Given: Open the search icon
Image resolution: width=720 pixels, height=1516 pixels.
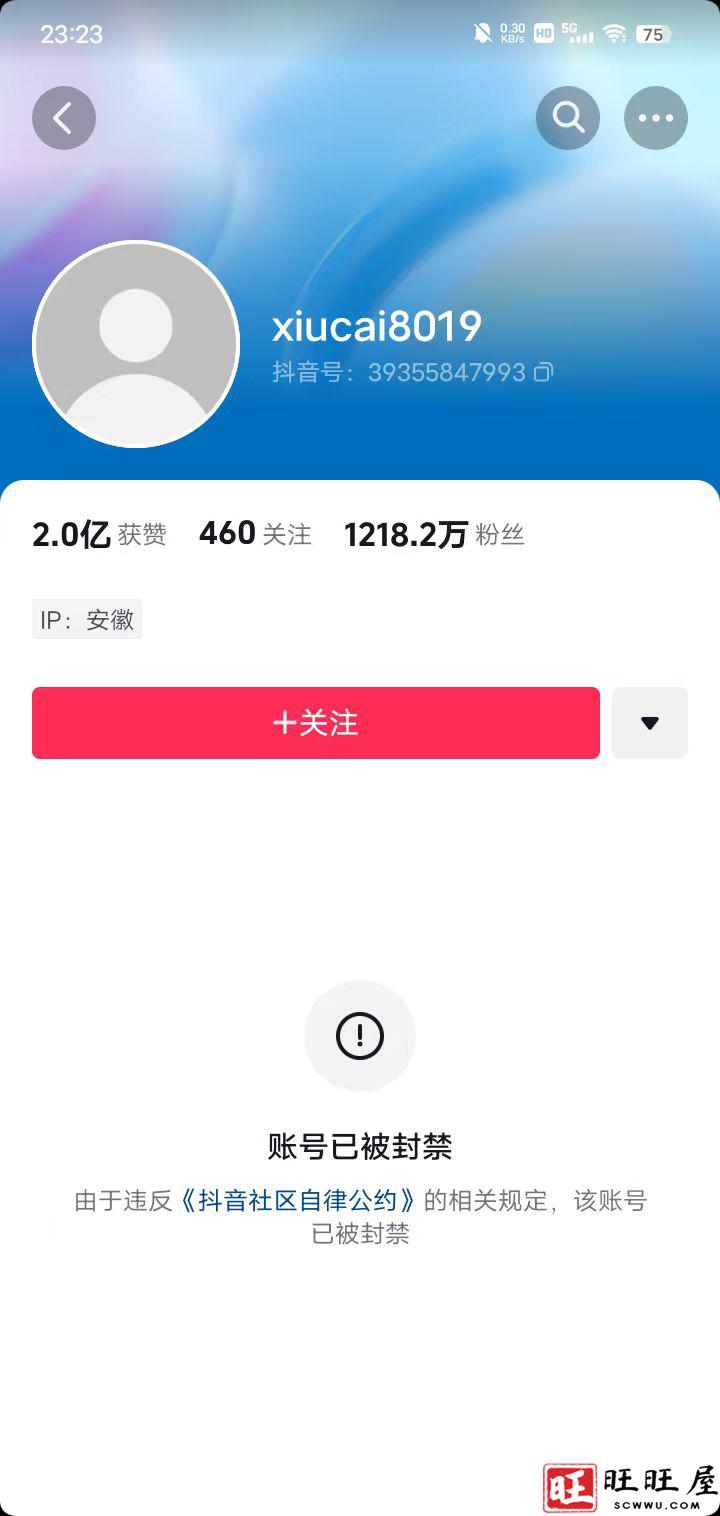Looking at the screenshot, I should 568,117.
